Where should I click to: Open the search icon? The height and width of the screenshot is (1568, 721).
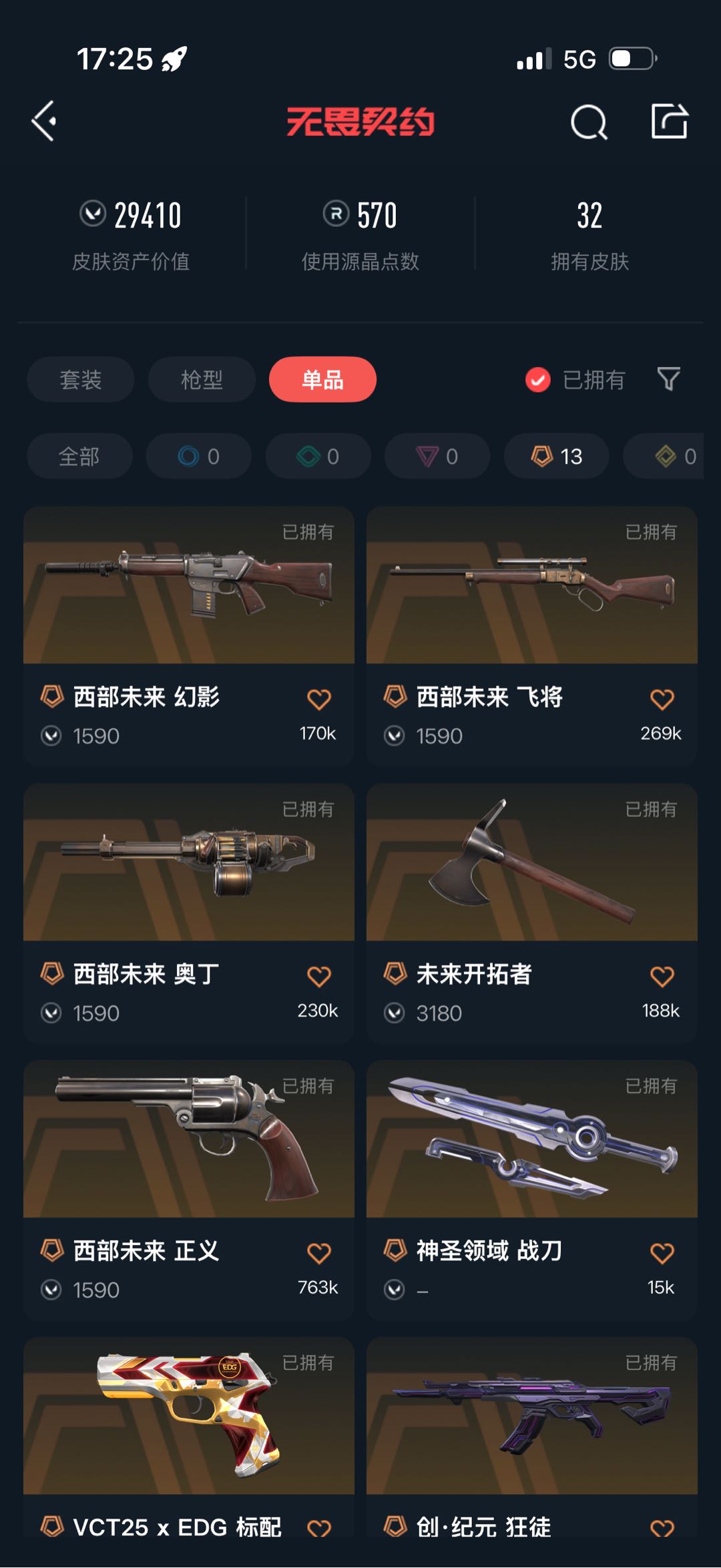pos(589,122)
